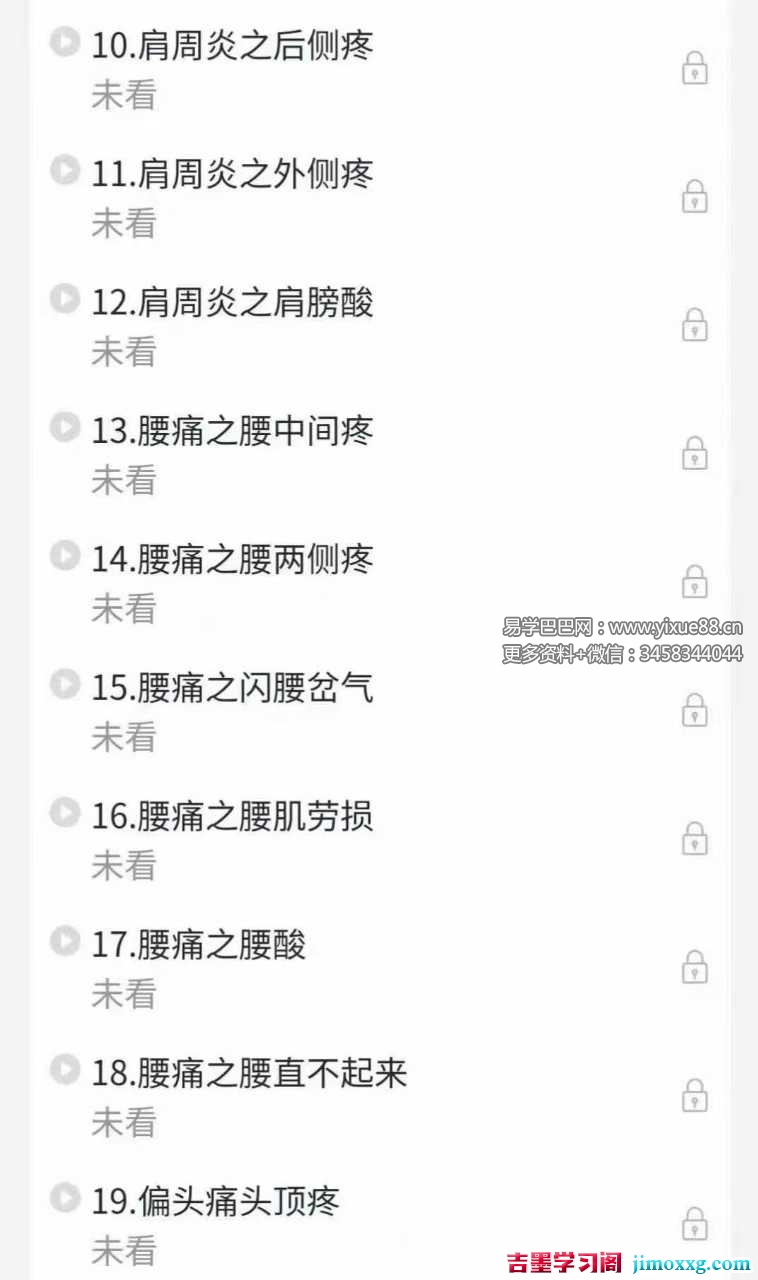Open lesson 13.腰痛之腰中间疼

pos(232,431)
